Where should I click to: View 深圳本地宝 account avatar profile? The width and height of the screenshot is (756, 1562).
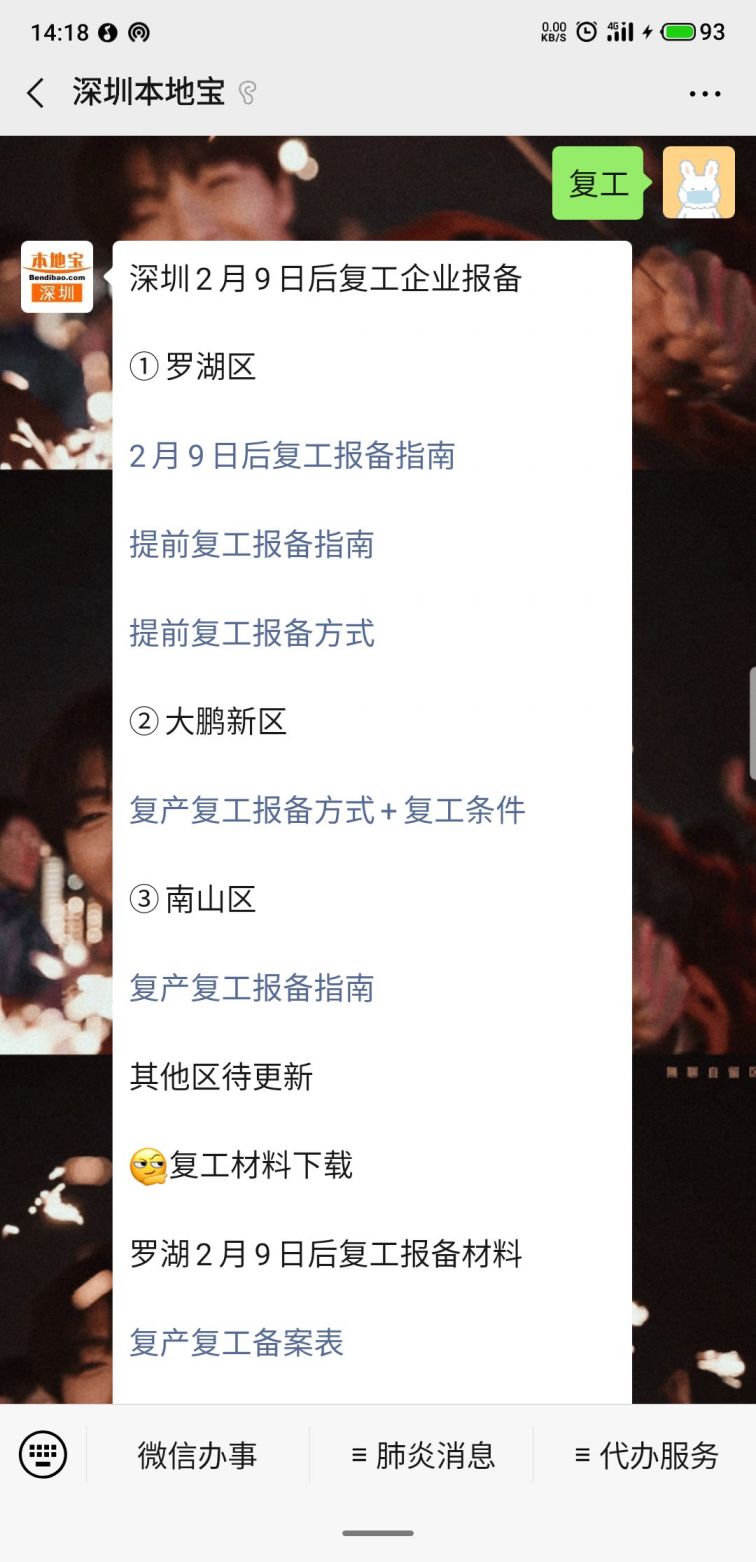tap(57, 277)
